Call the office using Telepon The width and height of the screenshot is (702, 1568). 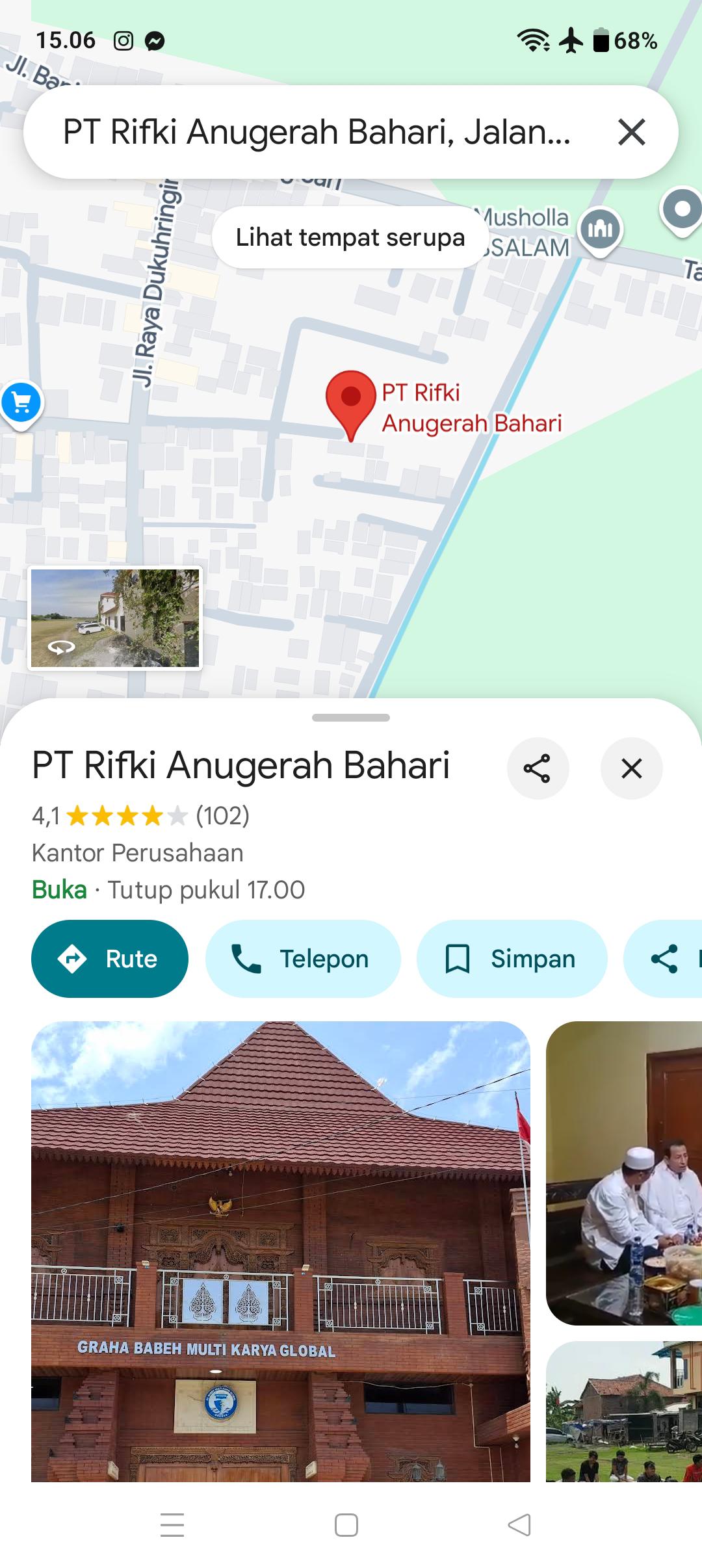303,959
